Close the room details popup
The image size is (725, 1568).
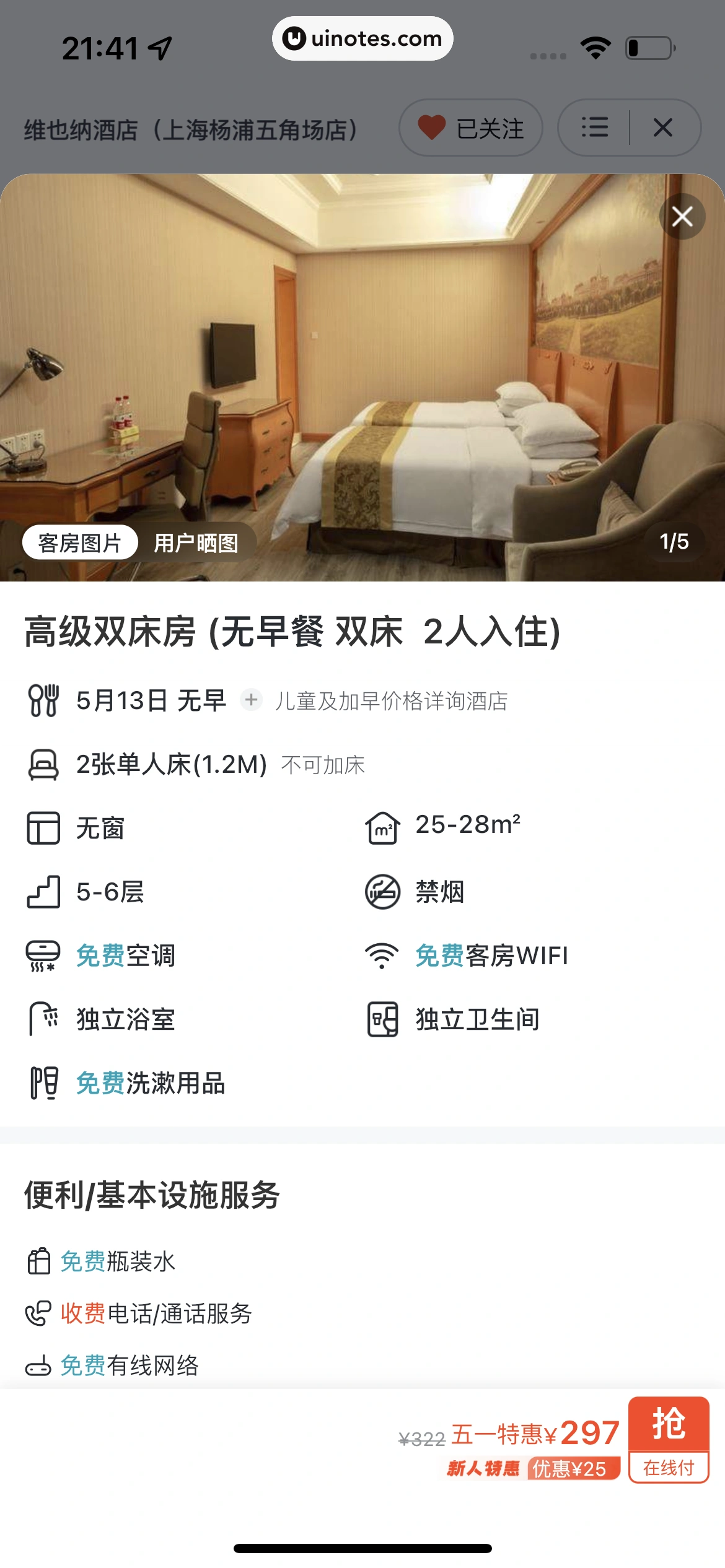coord(682,217)
